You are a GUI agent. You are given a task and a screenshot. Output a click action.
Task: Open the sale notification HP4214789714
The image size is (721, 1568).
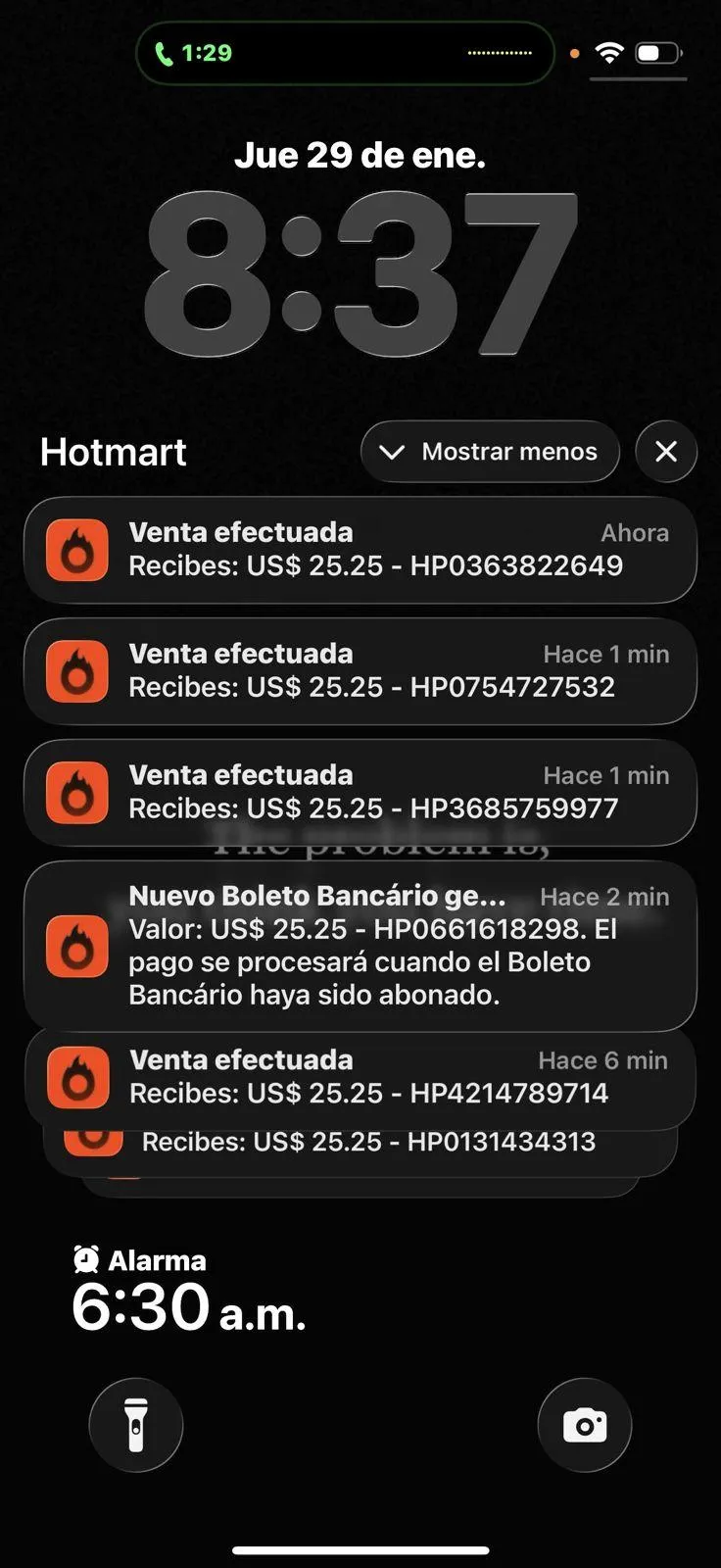(x=360, y=1077)
